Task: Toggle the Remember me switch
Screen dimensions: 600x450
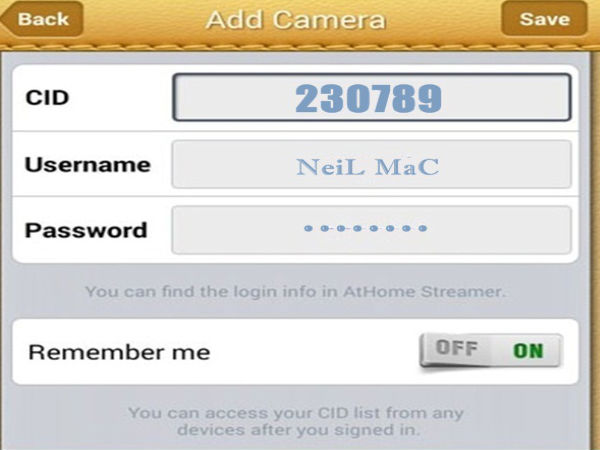Action: pos(490,351)
